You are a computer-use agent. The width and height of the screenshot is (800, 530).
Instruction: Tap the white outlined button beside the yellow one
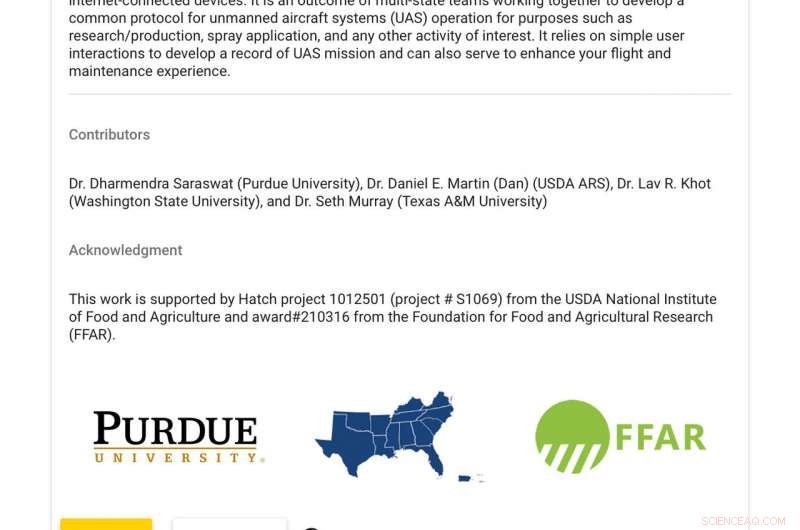point(229,524)
